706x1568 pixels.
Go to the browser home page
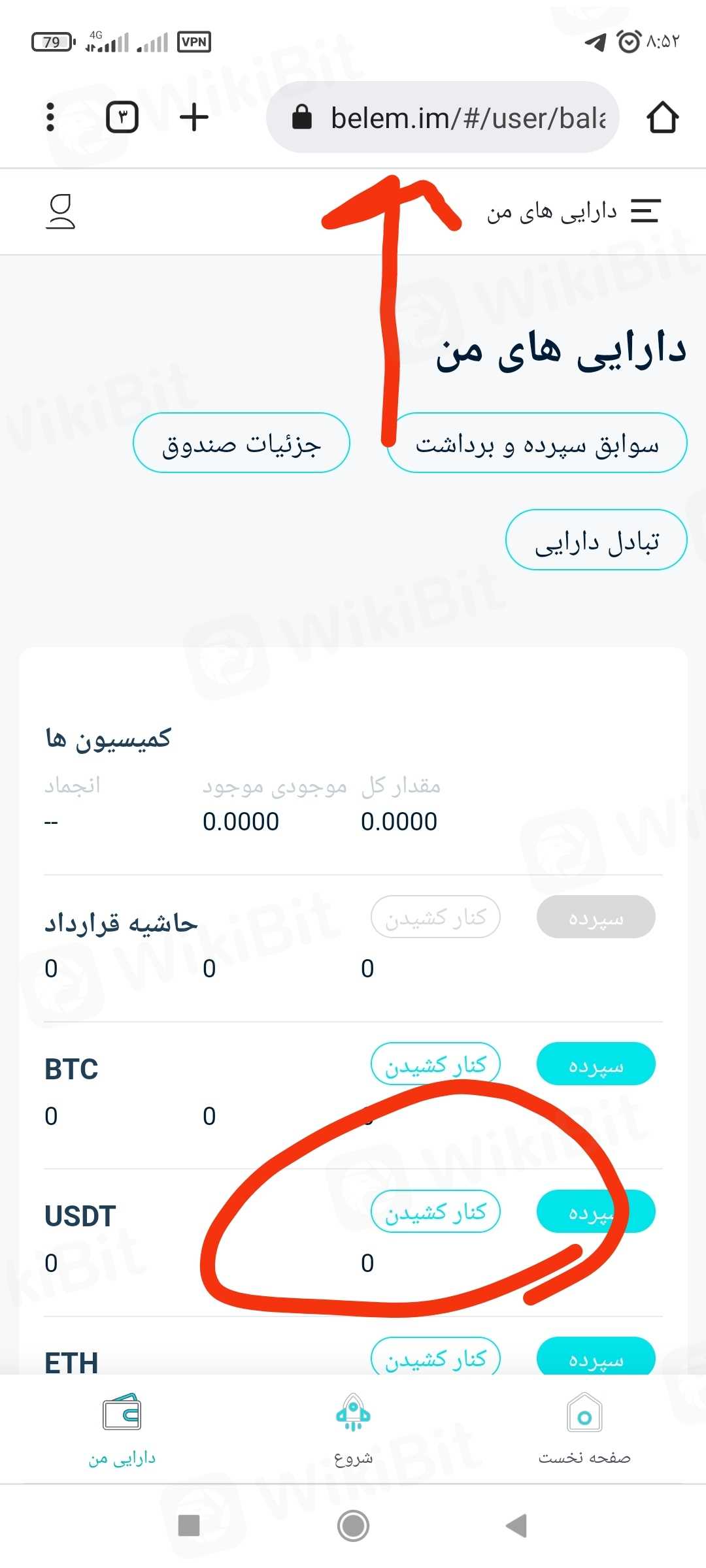662,118
